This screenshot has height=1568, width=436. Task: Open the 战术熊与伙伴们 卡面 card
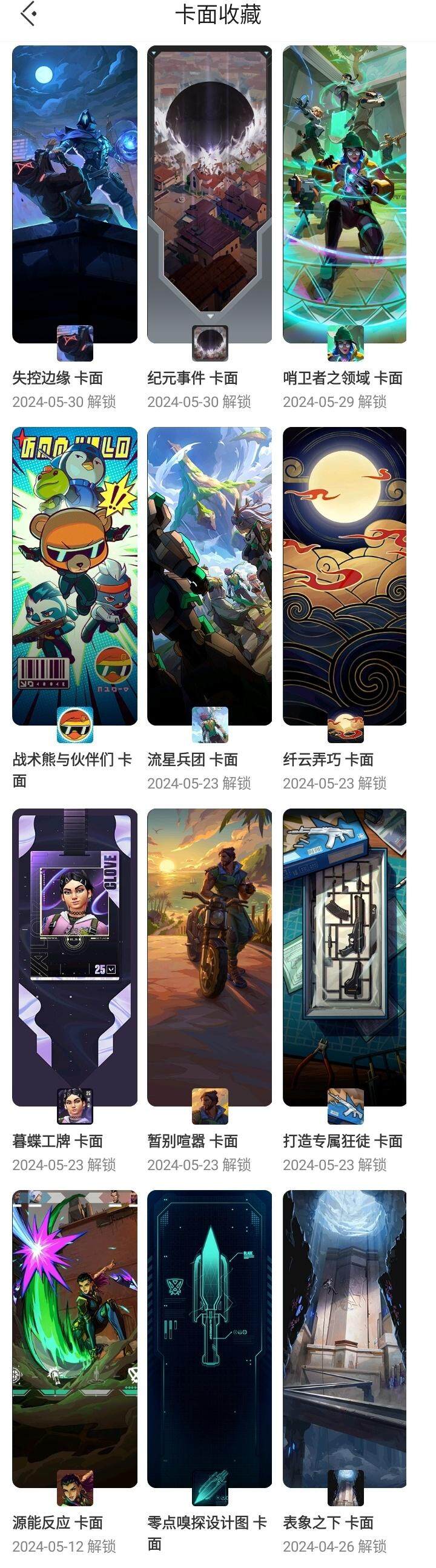74,576
